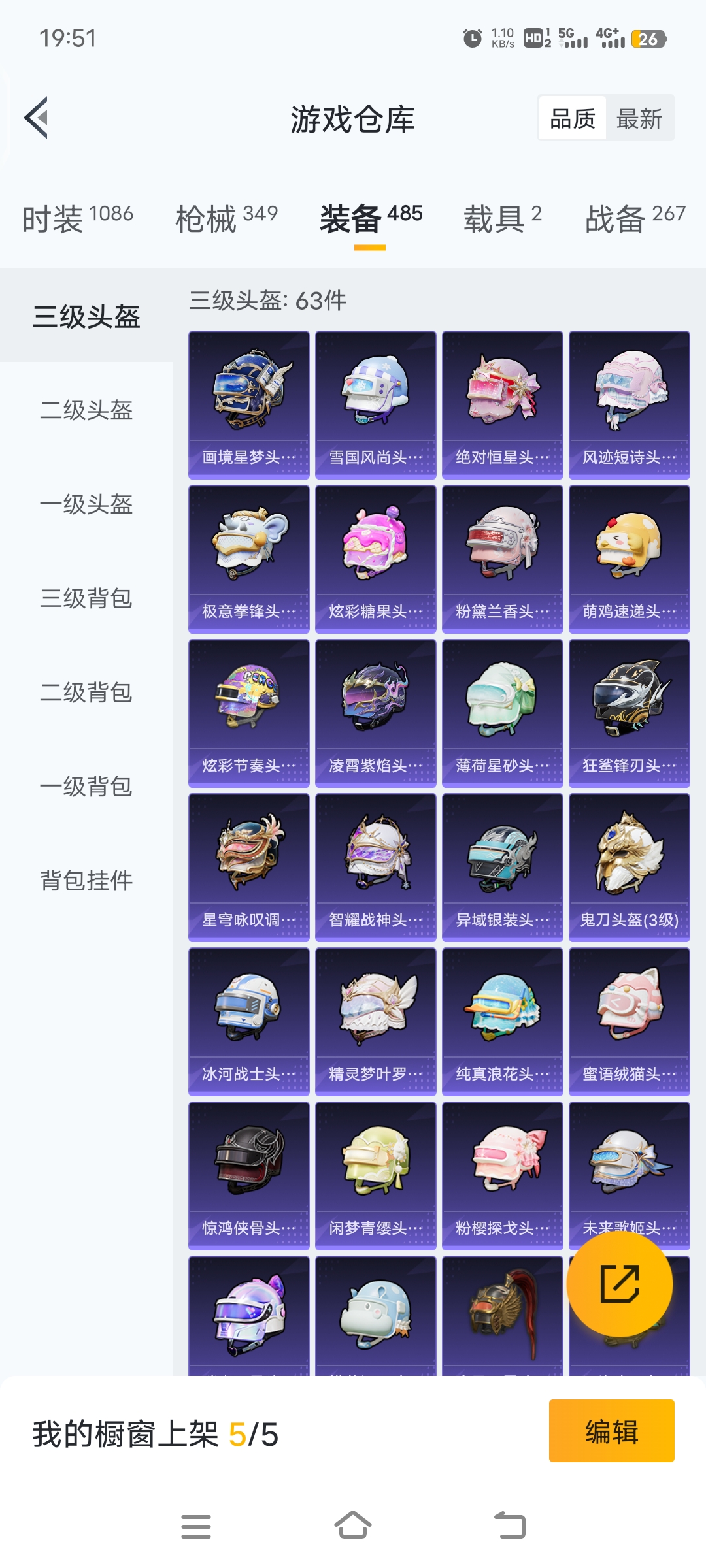Select the 一级头盔 category
This screenshot has height=1568, width=706.
point(86,504)
